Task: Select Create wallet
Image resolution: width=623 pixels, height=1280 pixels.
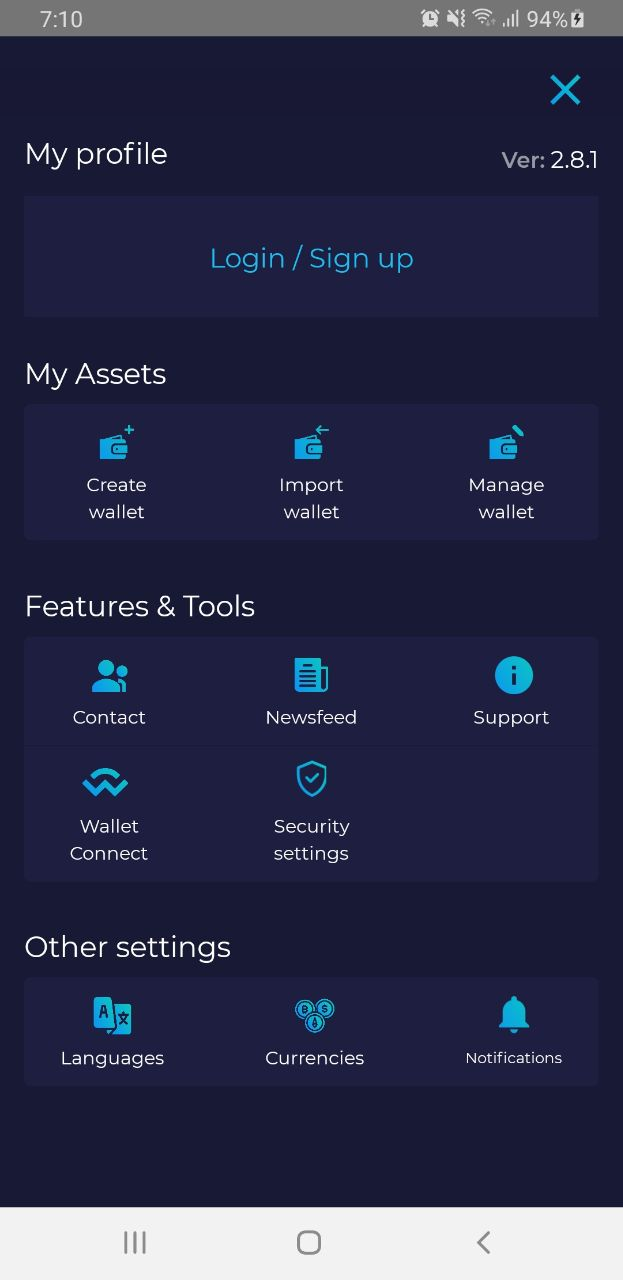Action: pyautogui.click(x=116, y=472)
